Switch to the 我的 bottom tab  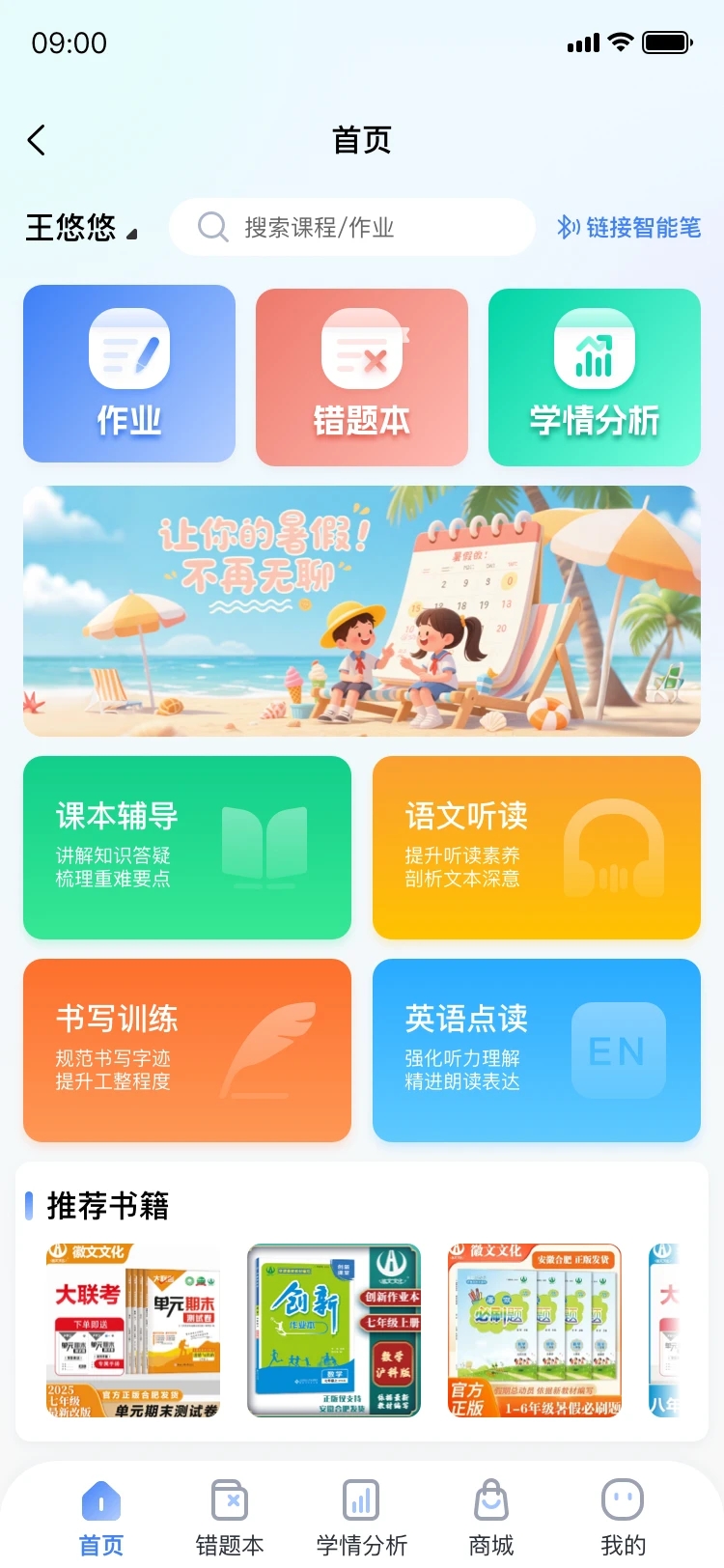click(x=623, y=1518)
